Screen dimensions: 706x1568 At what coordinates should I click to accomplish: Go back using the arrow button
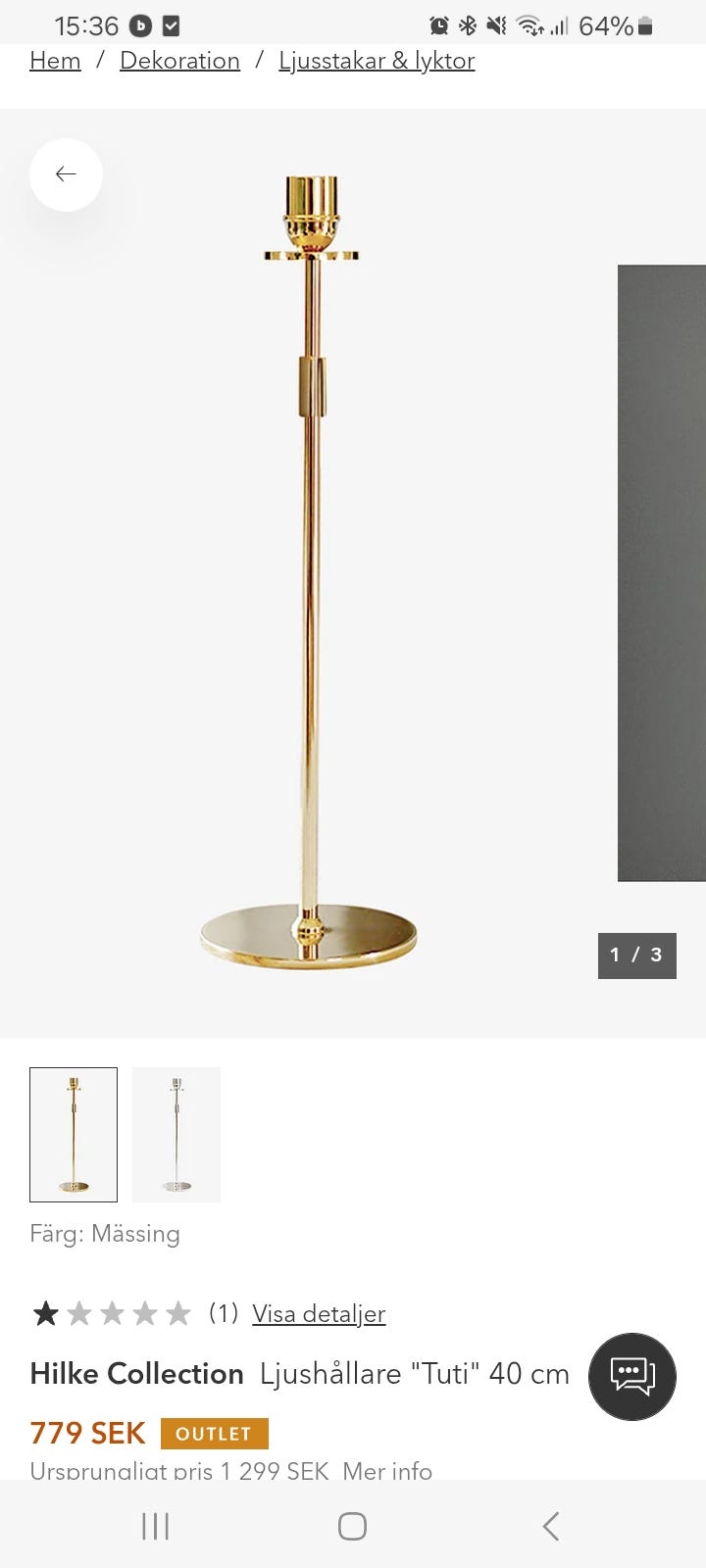(x=66, y=174)
